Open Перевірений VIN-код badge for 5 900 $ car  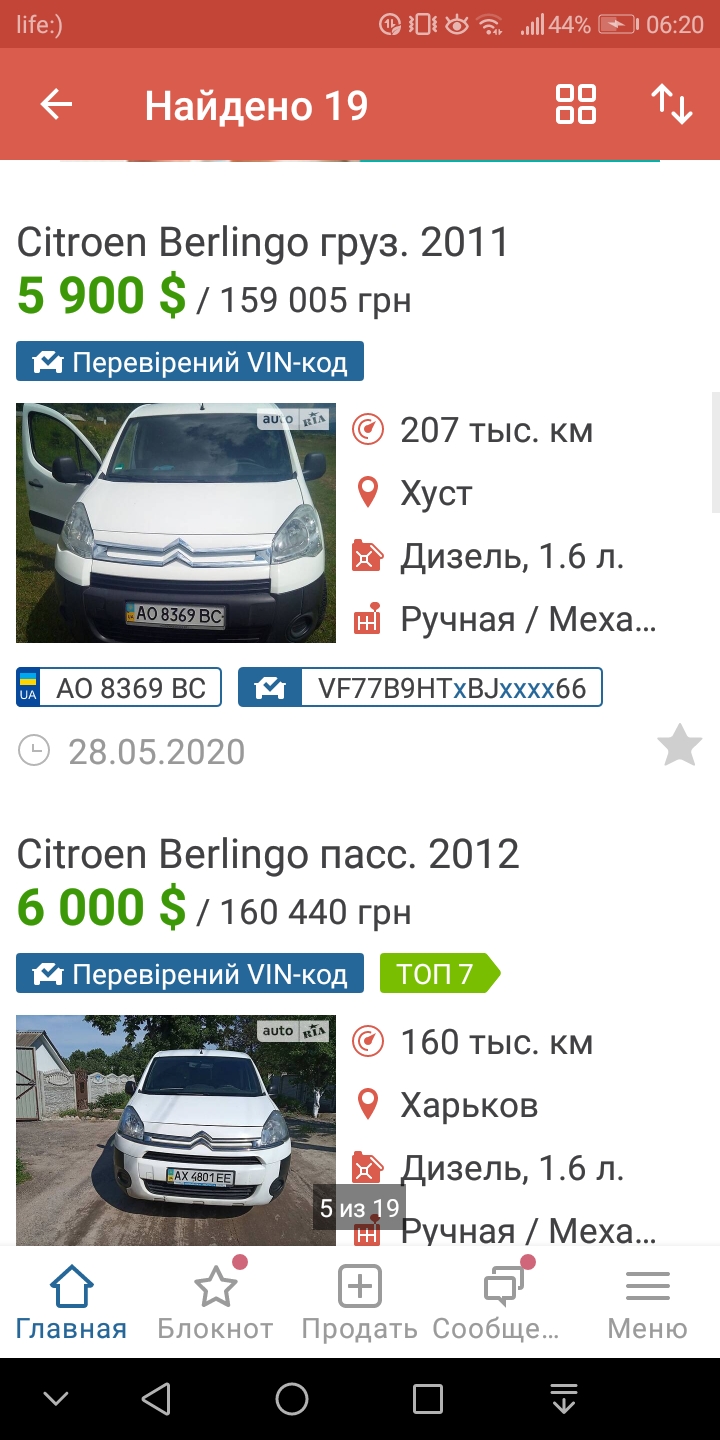[190, 361]
